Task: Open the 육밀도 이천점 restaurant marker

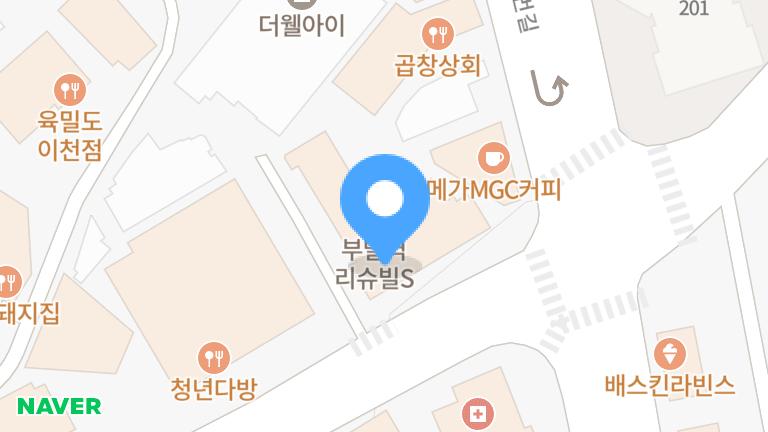Action: pos(70,91)
